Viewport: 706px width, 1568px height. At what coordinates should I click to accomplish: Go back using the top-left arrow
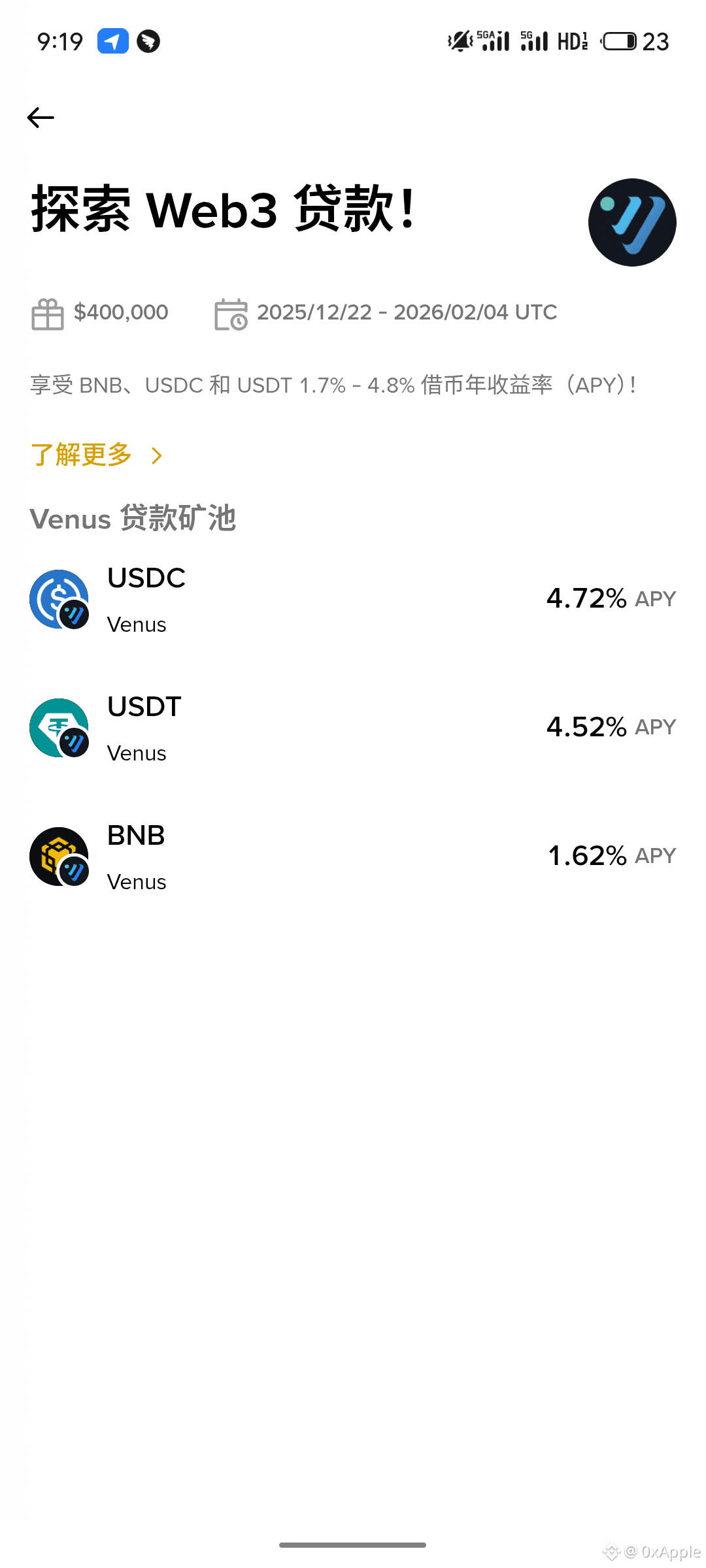click(41, 118)
